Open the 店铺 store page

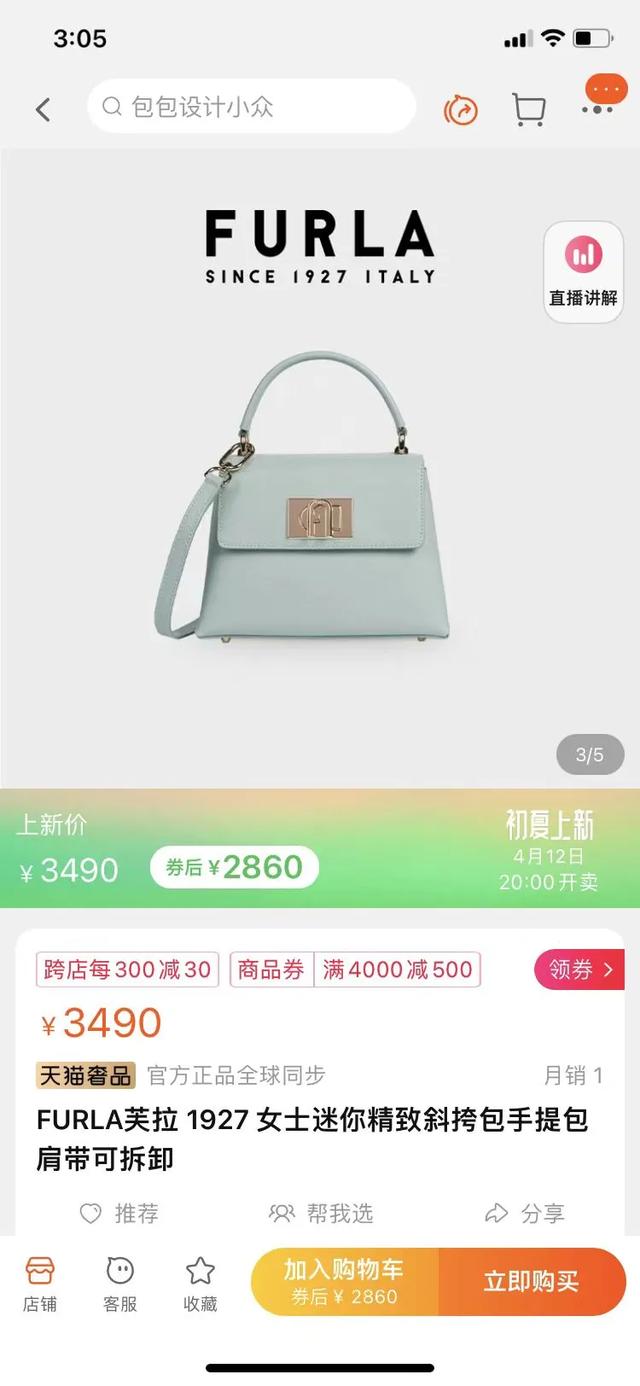pos(40,1283)
